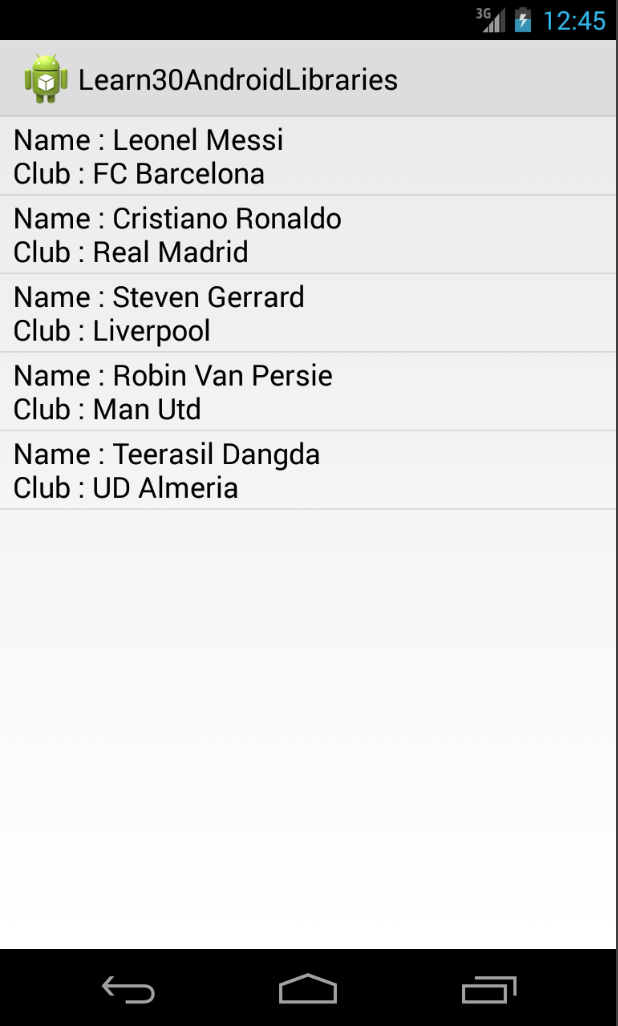Screen dimensions: 618x1026
Task: Return to the home screen
Action: point(308,989)
